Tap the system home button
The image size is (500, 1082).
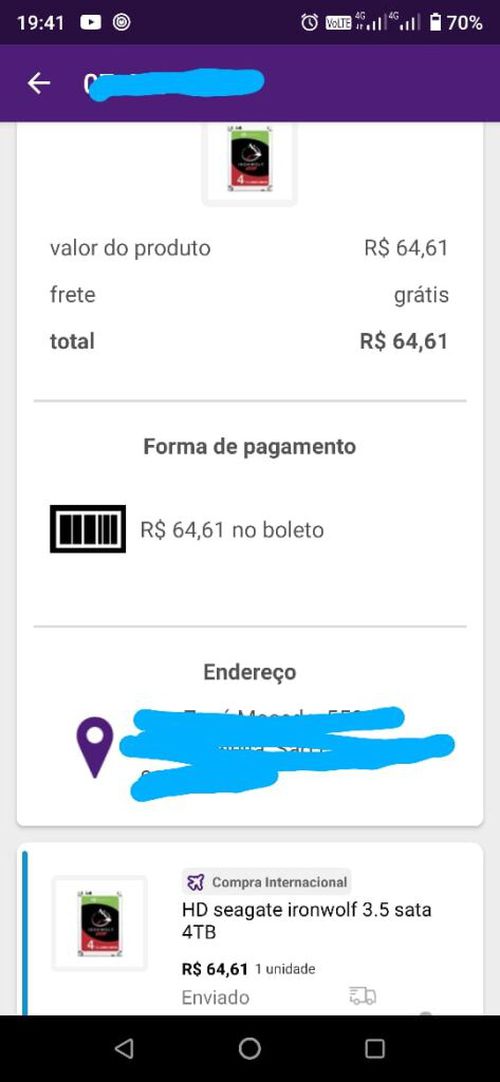[x=250, y=1049]
